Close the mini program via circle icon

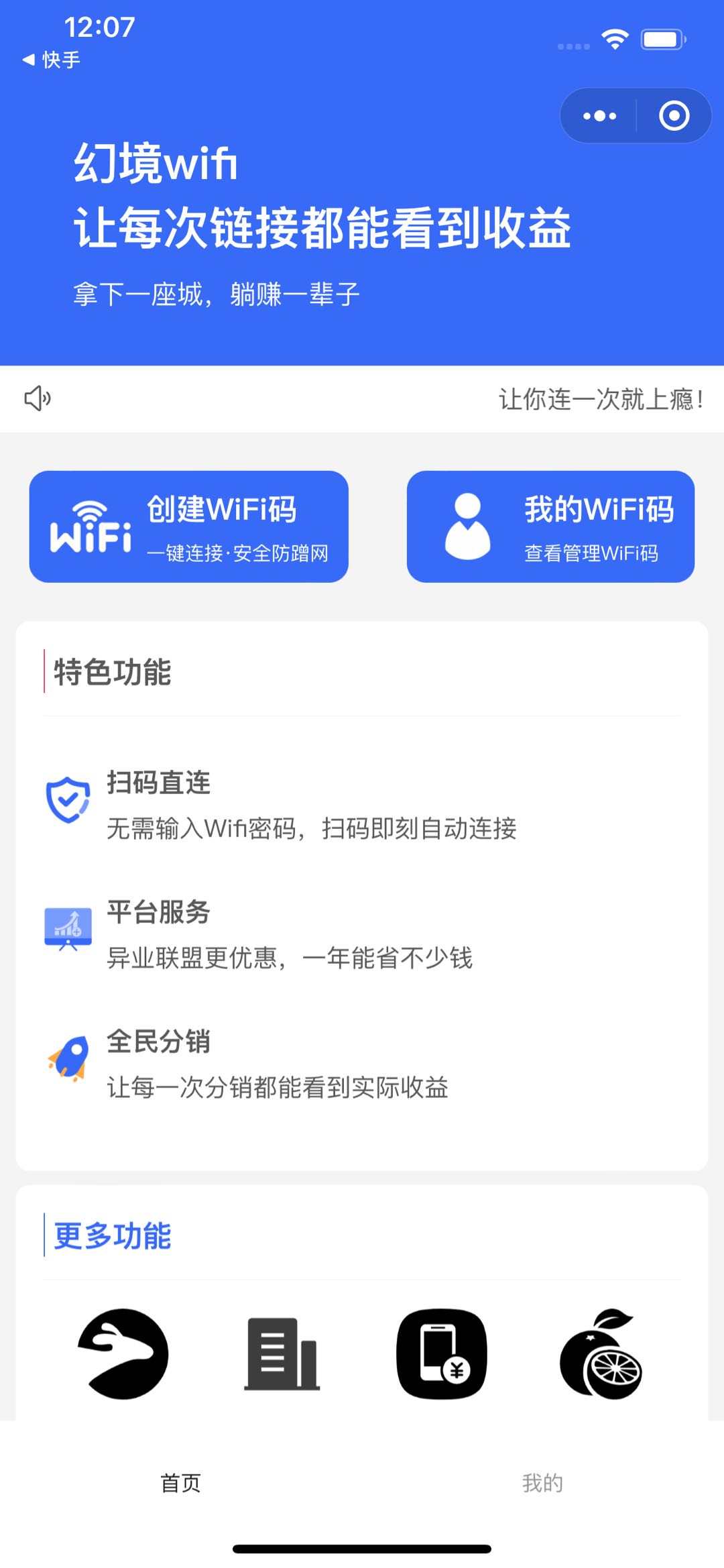pos(674,116)
